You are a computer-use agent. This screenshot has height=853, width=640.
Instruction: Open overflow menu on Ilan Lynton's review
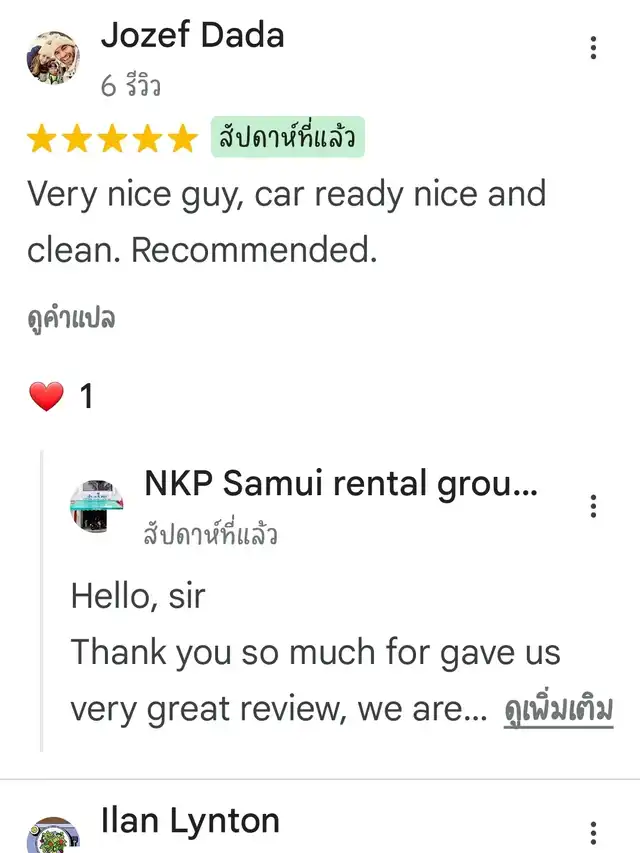coord(594,832)
